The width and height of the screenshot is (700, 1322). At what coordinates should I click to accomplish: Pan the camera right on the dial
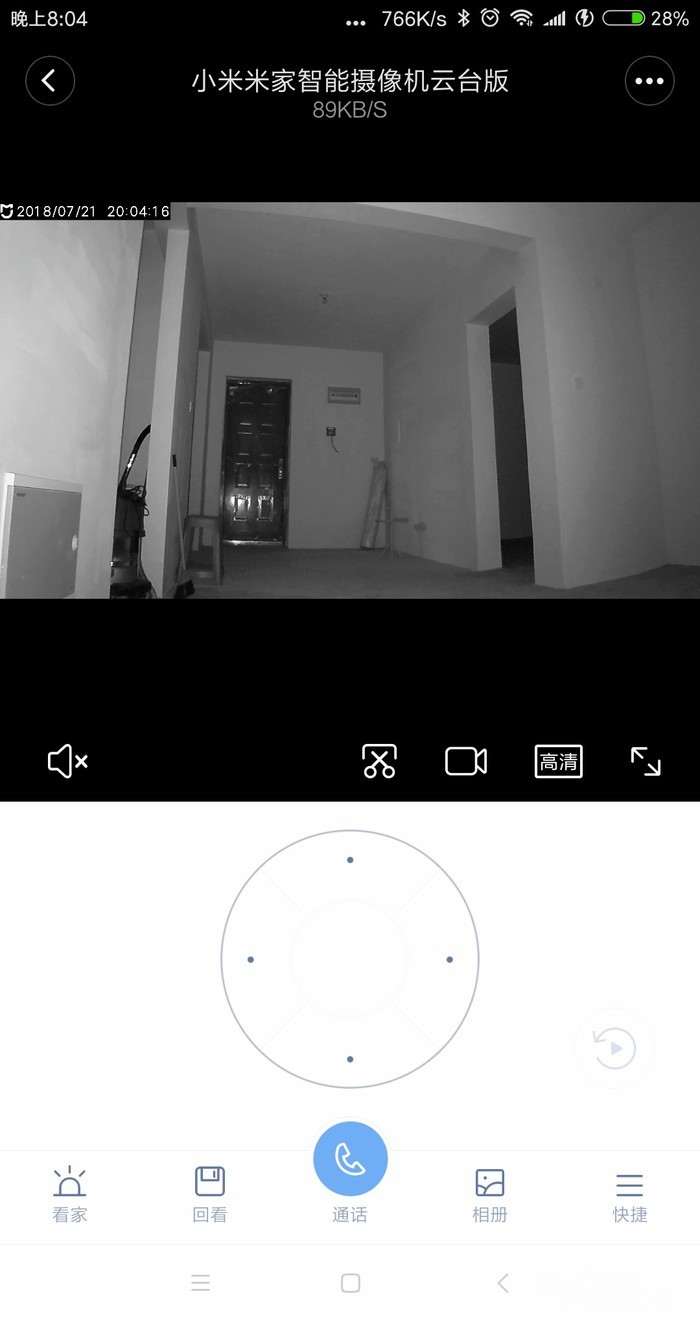tap(450, 960)
